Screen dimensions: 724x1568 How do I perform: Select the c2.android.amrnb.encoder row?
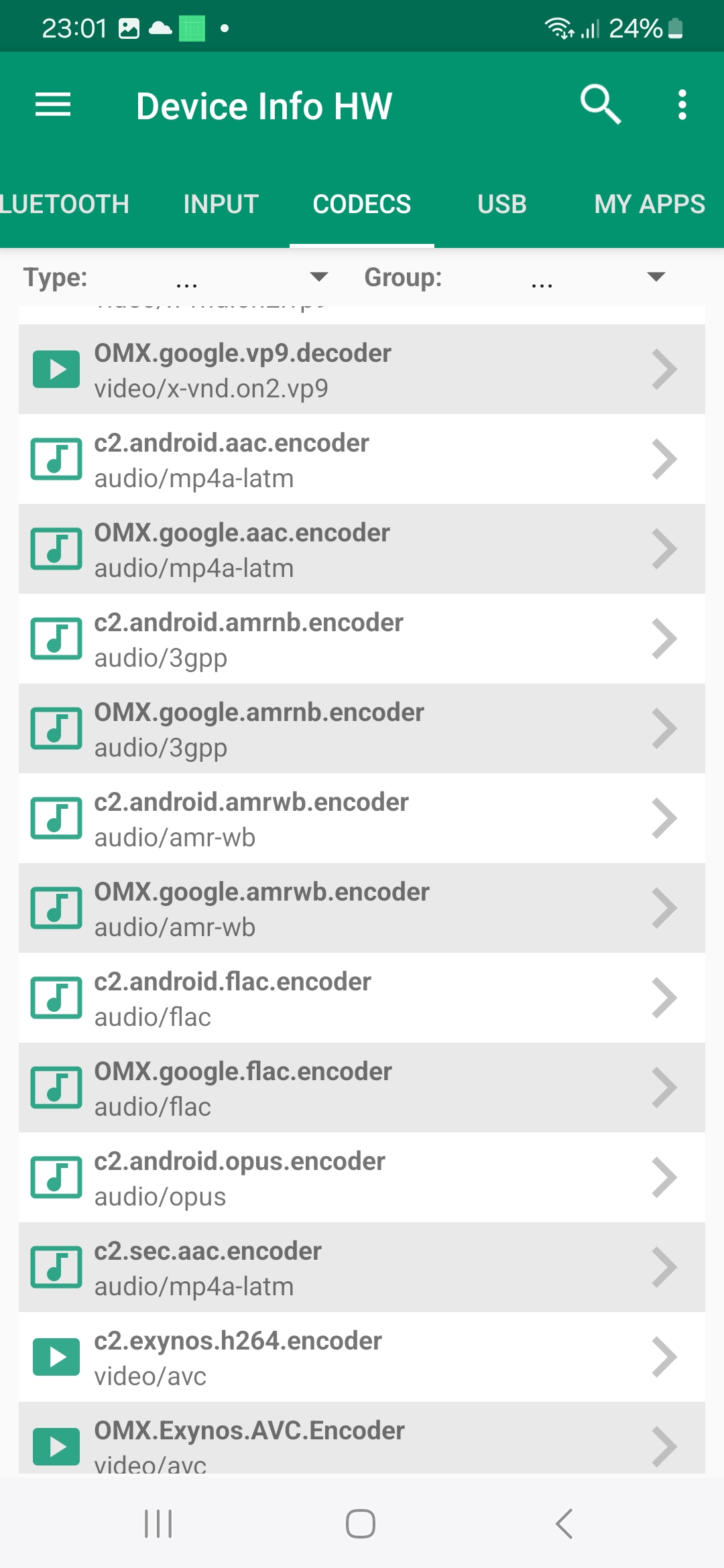click(362, 639)
